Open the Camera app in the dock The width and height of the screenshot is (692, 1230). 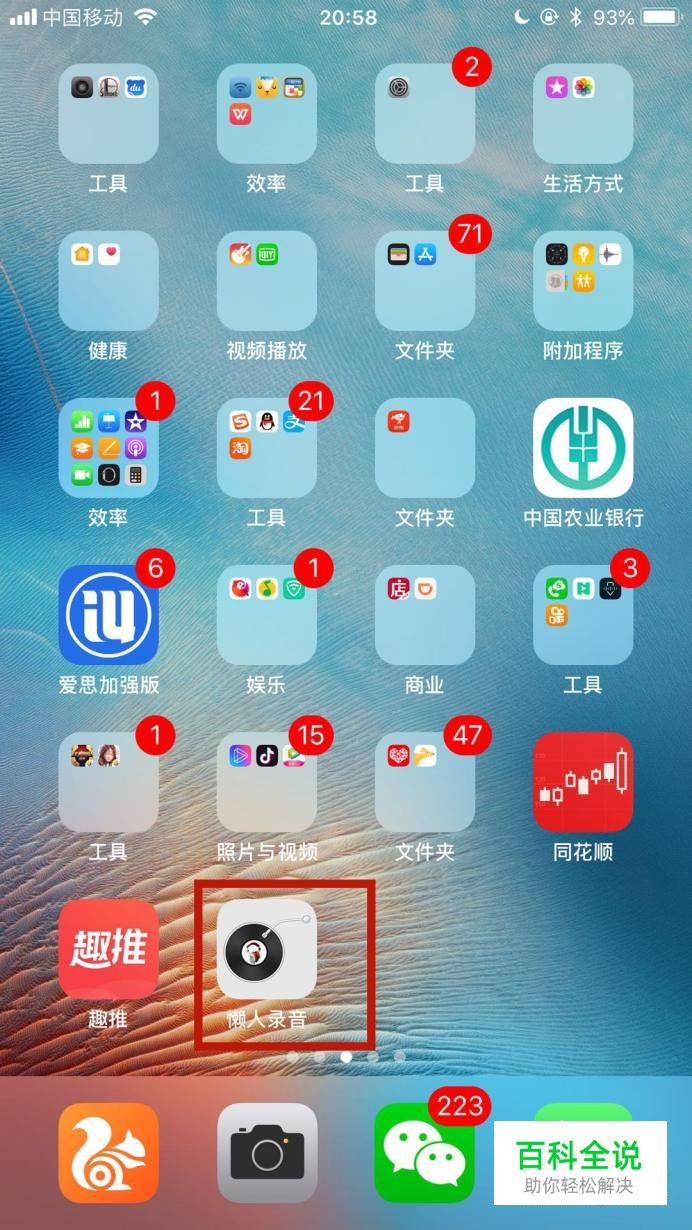coord(267,1153)
